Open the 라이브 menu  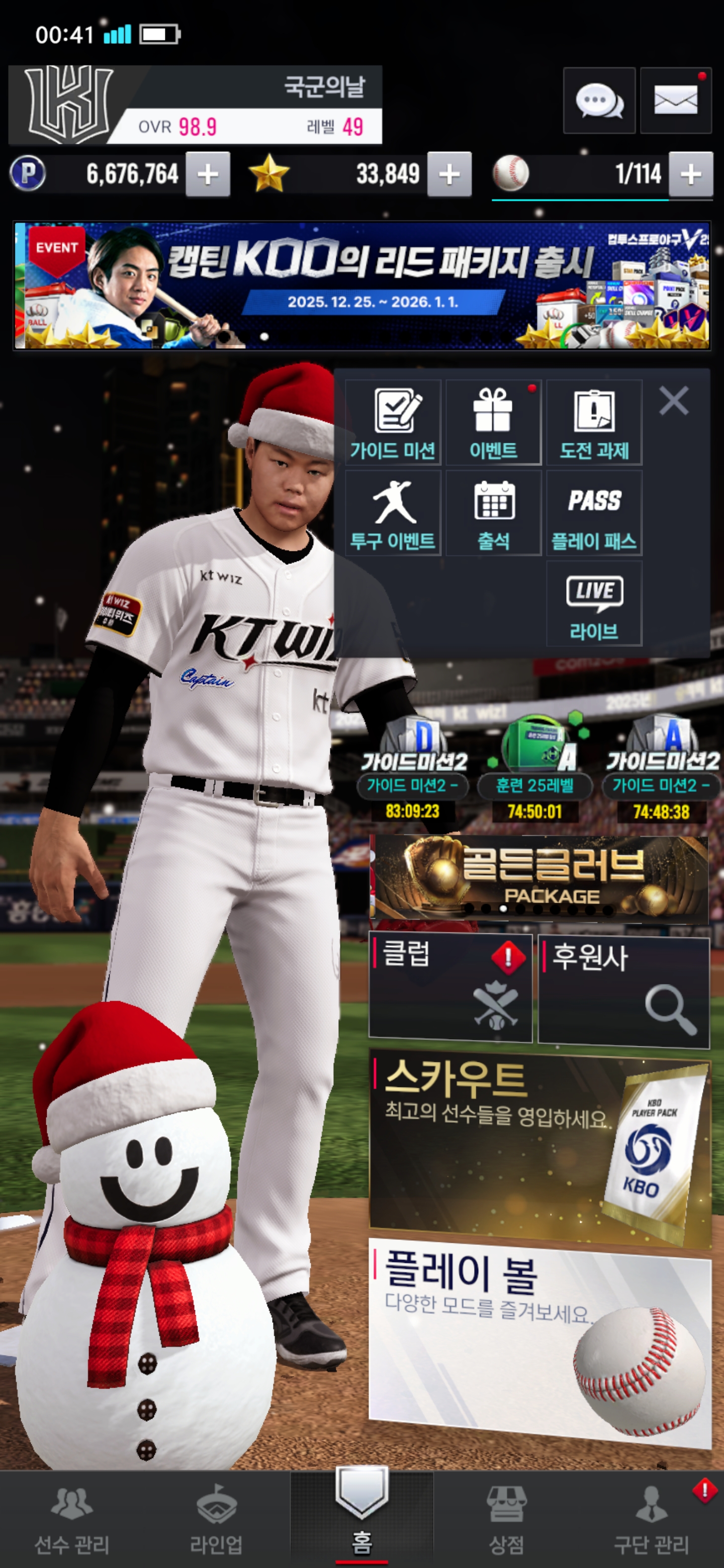594,603
